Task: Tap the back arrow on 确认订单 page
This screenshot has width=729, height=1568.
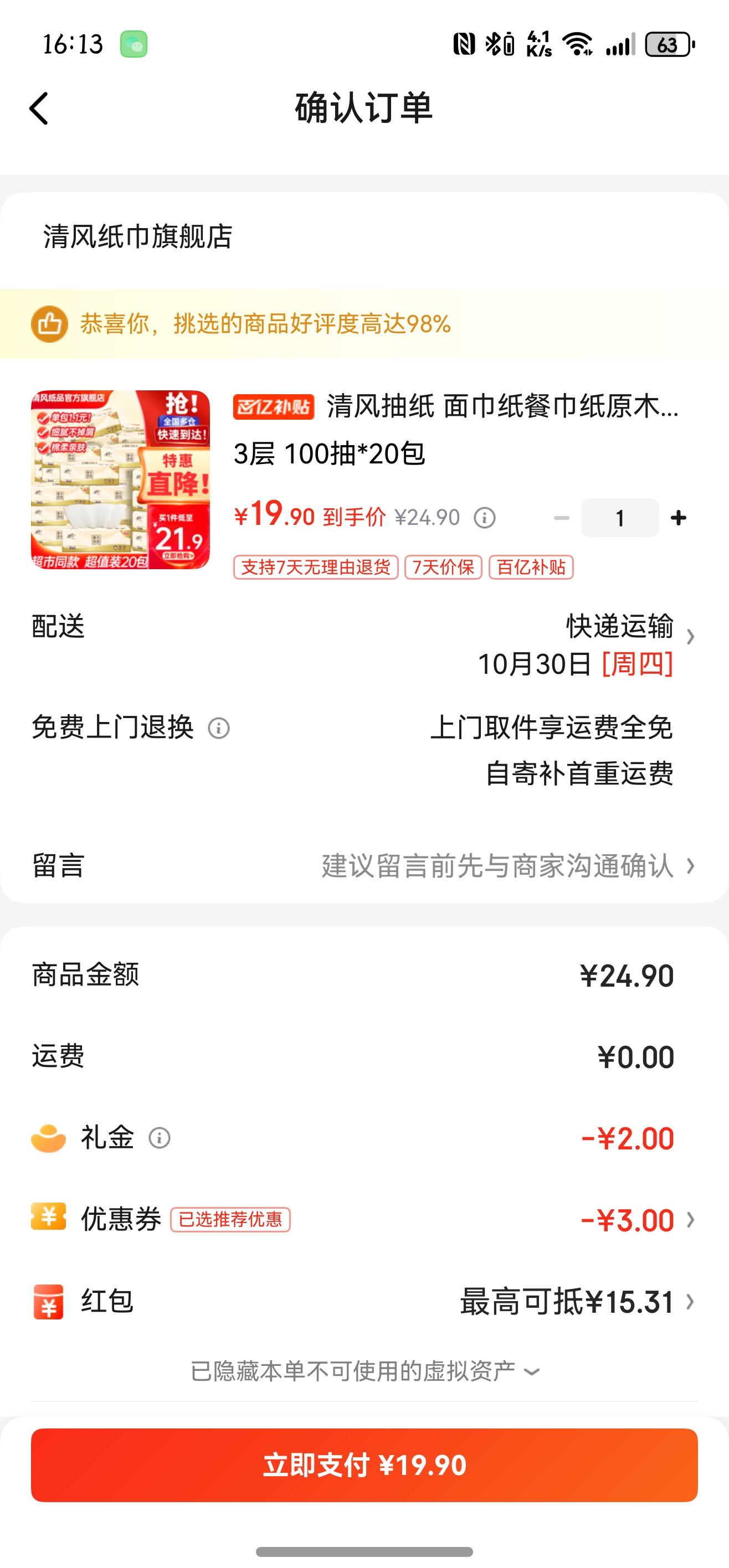Action: point(39,109)
